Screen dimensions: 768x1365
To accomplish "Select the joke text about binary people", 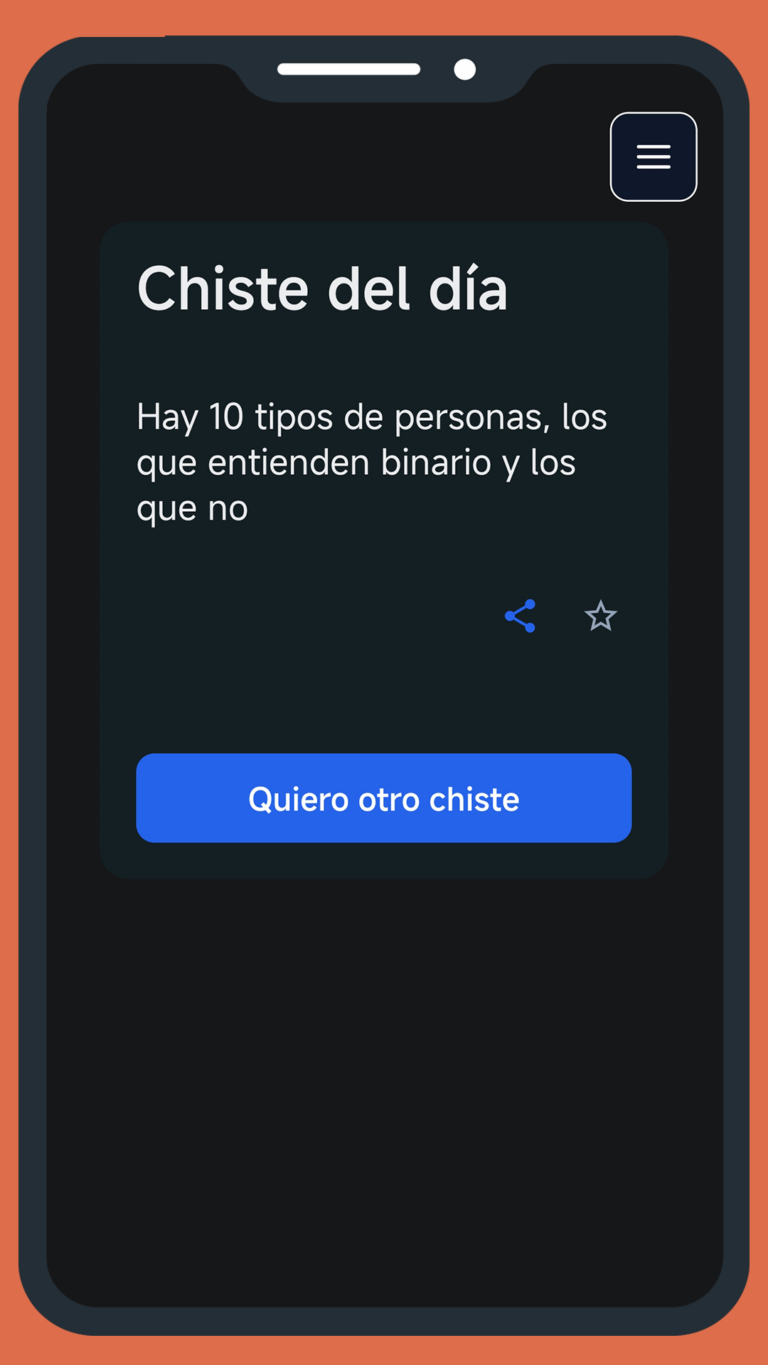I will pyautogui.click(x=371, y=462).
